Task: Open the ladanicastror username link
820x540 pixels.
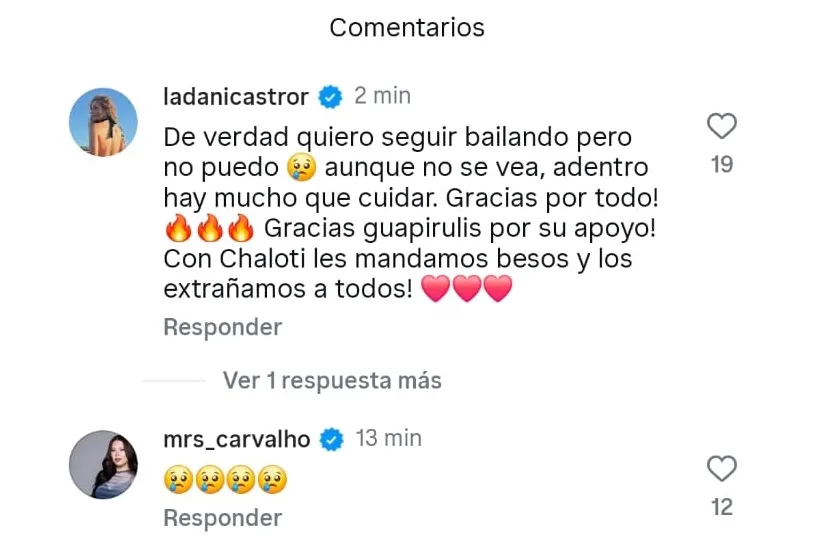Action: (x=237, y=96)
